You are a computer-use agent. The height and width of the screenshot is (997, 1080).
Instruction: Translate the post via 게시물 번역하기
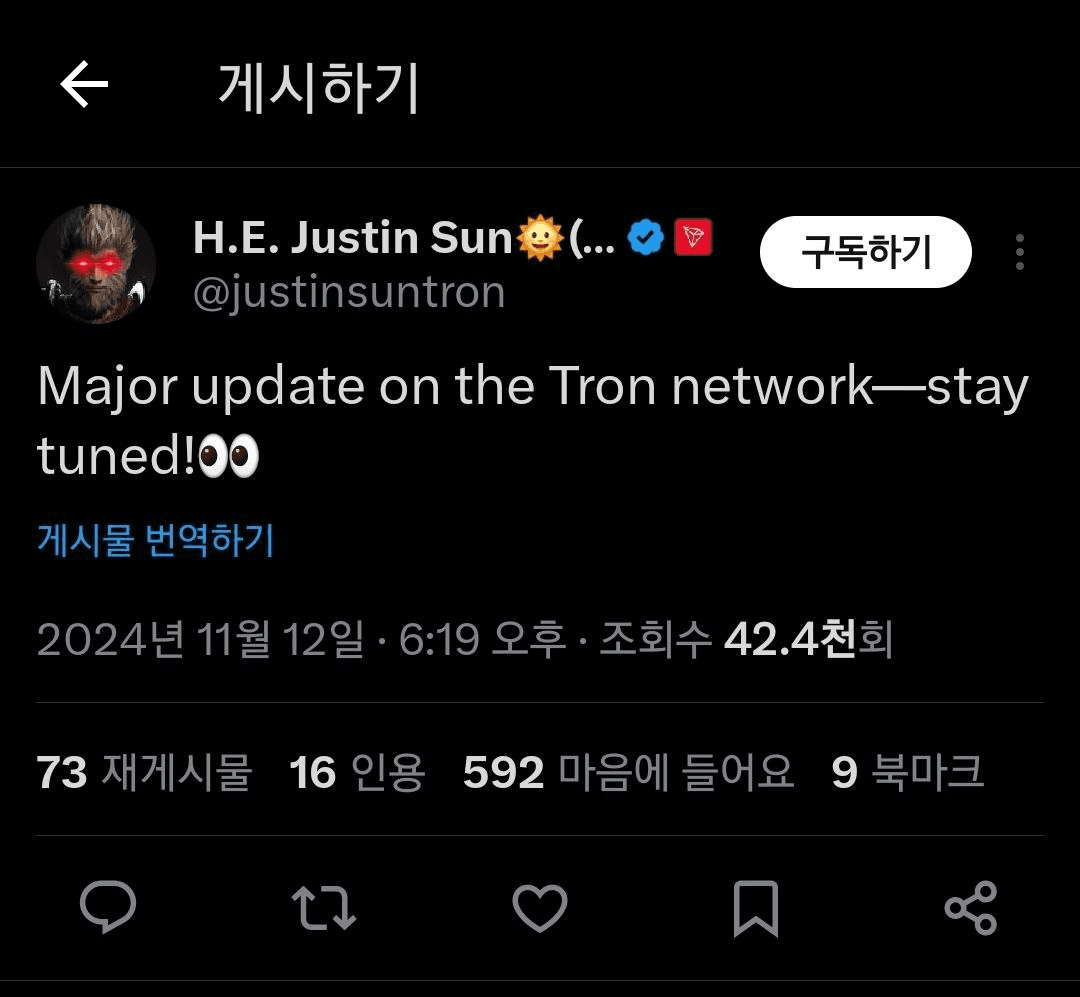coord(155,540)
